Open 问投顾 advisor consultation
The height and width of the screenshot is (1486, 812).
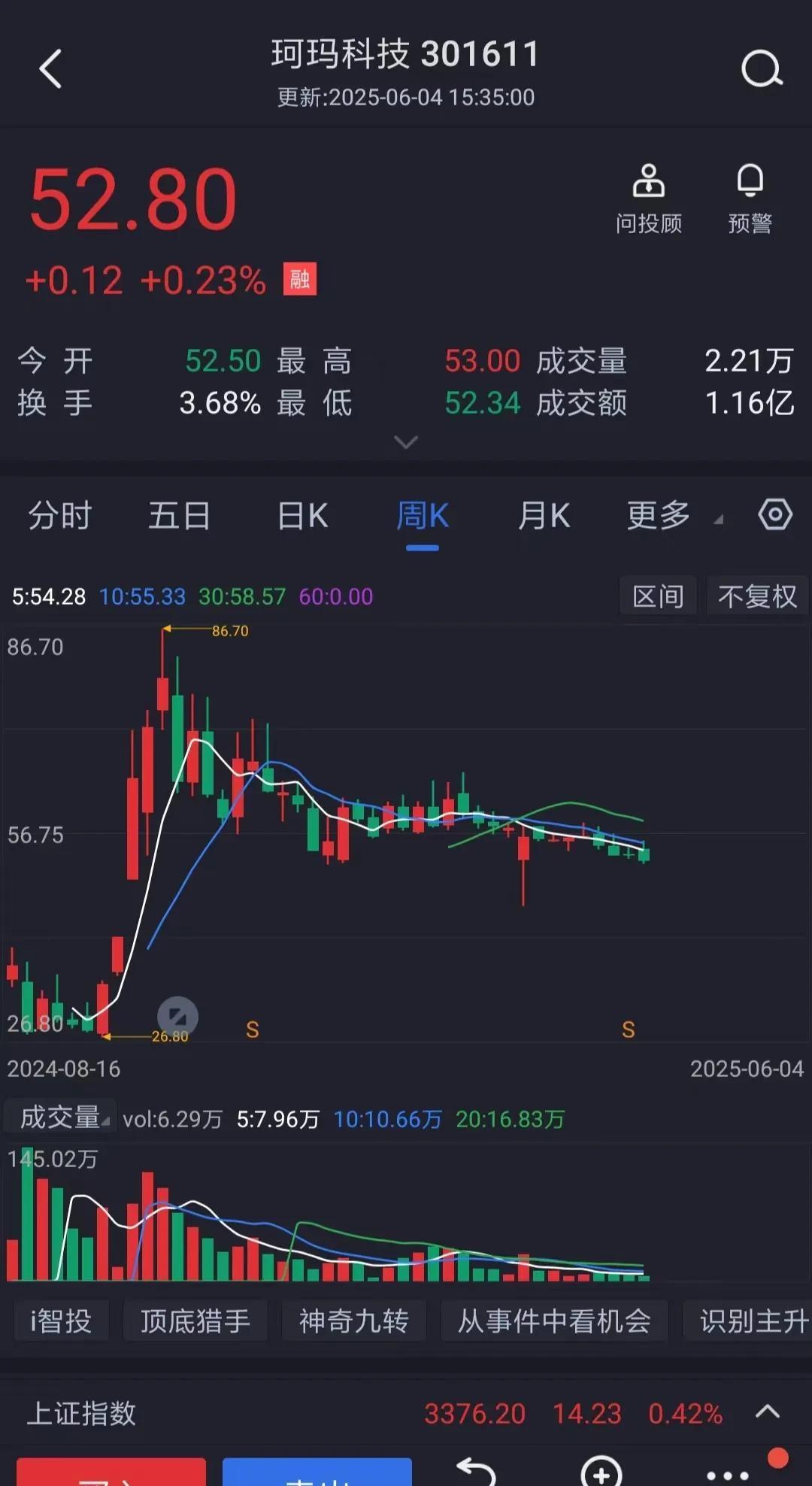point(648,199)
